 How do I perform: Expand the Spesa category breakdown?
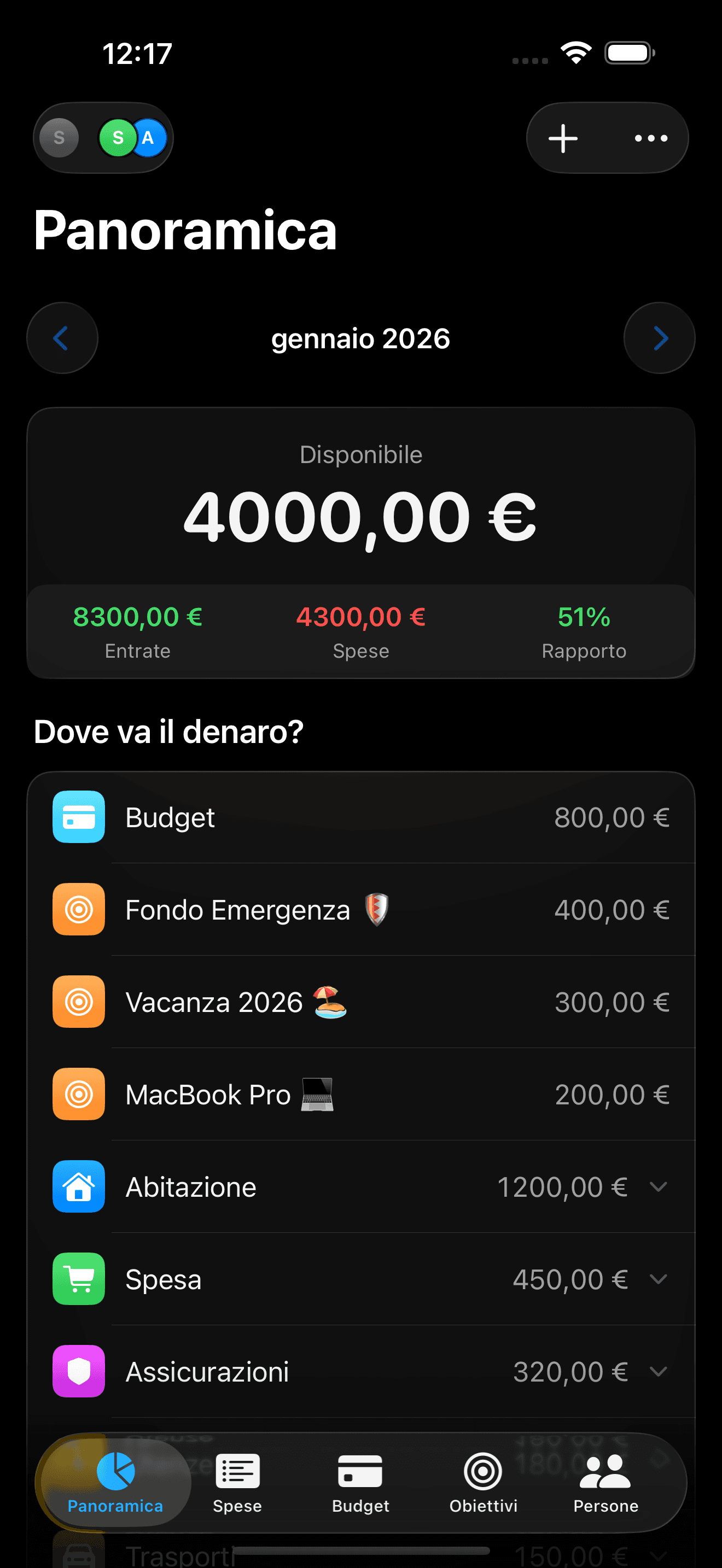point(658,1279)
